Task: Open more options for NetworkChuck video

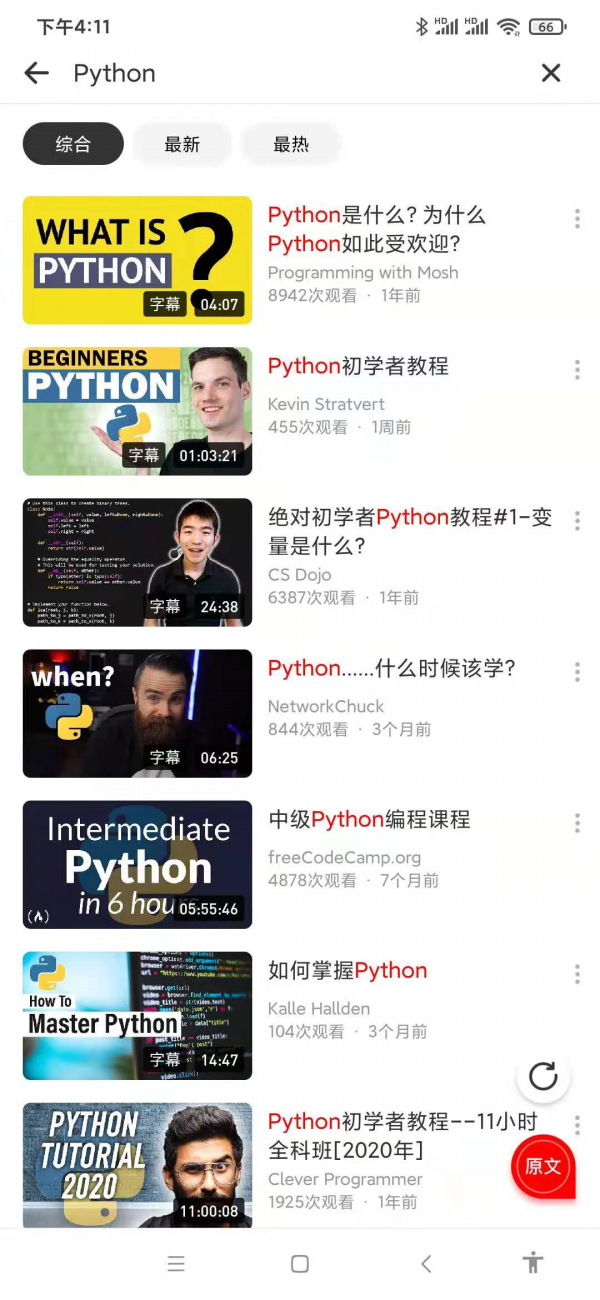Action: click(577, 672)
